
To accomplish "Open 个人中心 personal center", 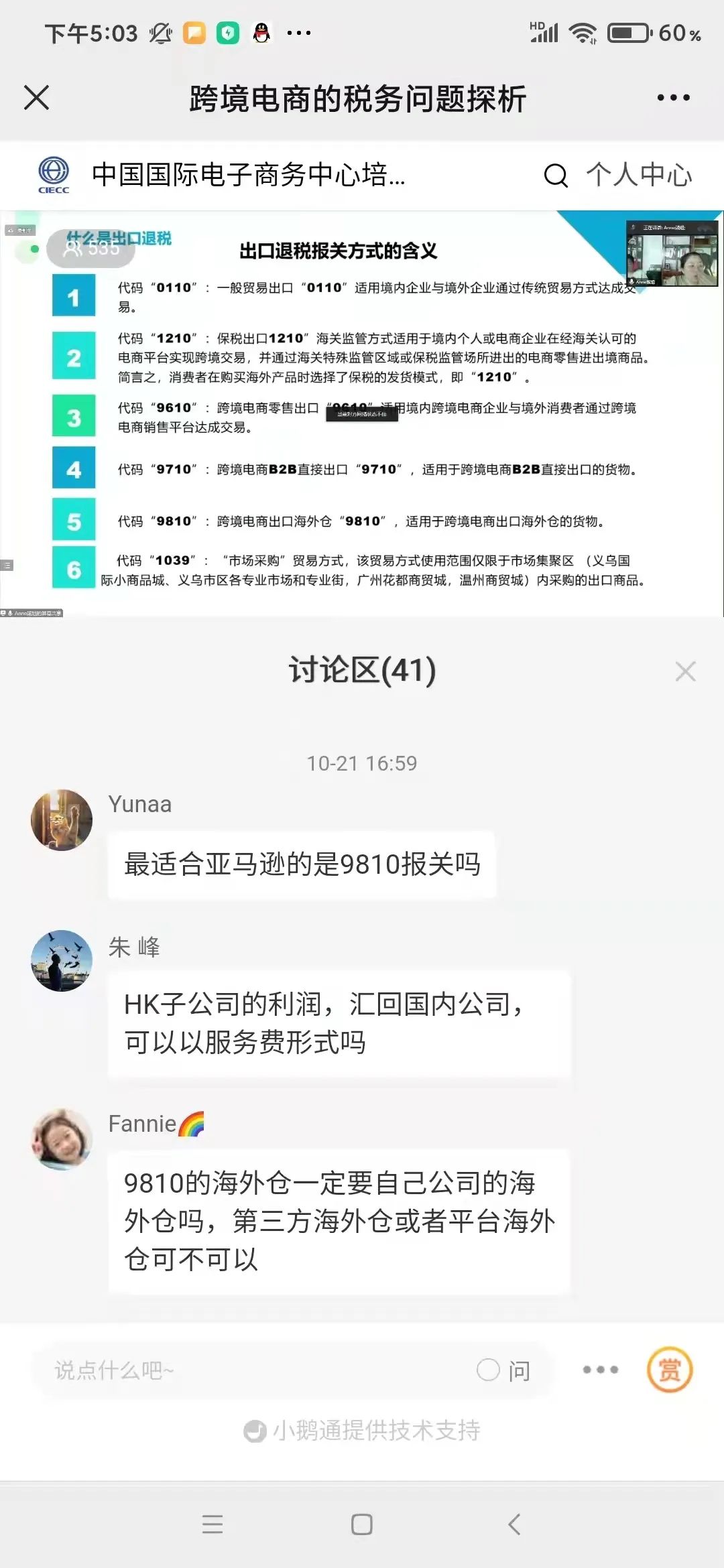I will coord(639,175).
